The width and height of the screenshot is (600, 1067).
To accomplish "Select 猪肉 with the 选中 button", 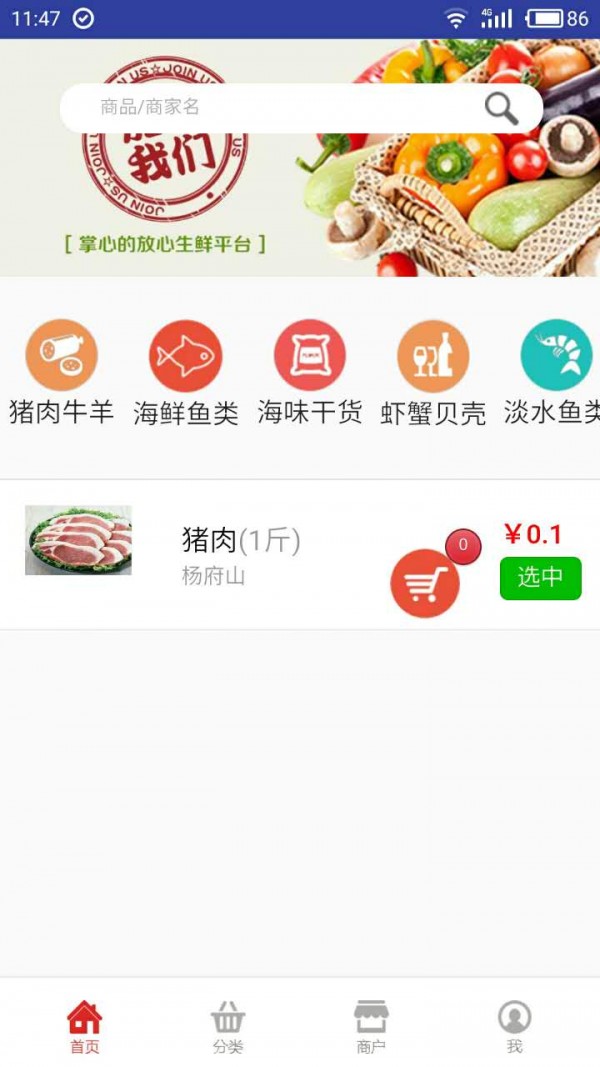I will (x=540, y=578).
